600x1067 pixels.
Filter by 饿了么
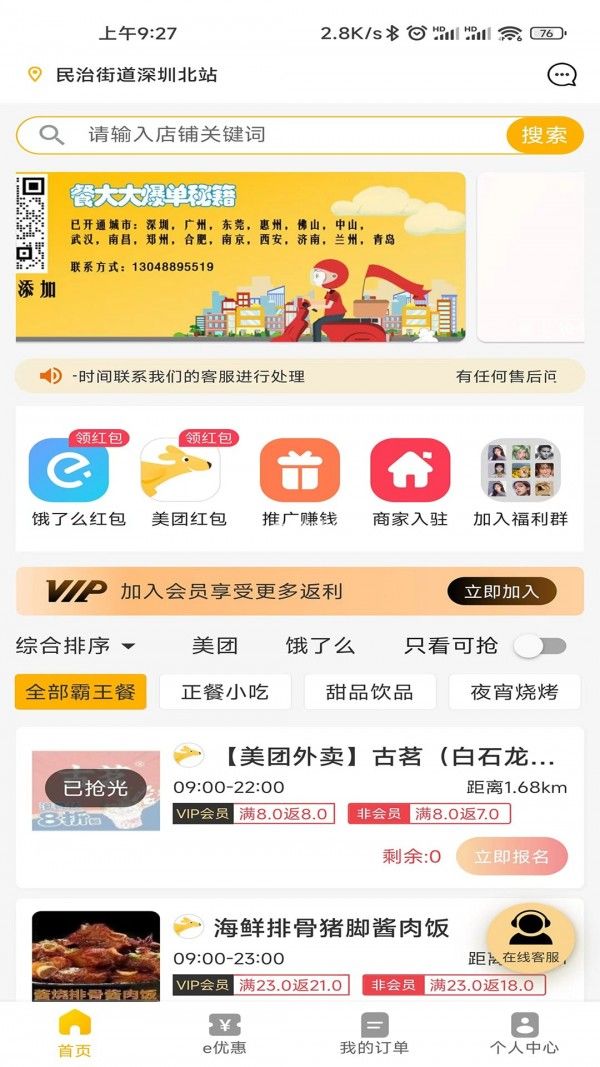coord(320,646)
